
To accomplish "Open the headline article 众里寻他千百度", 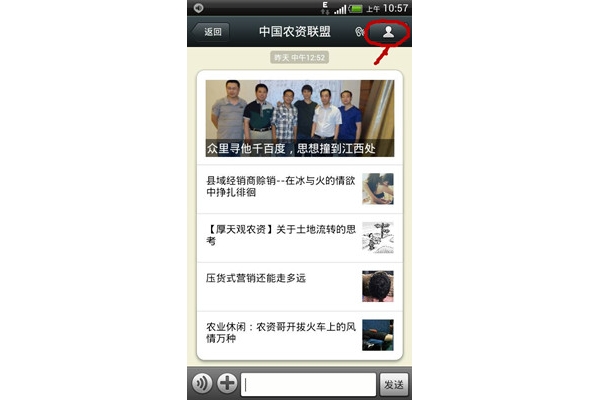I will tap(299, 120).
